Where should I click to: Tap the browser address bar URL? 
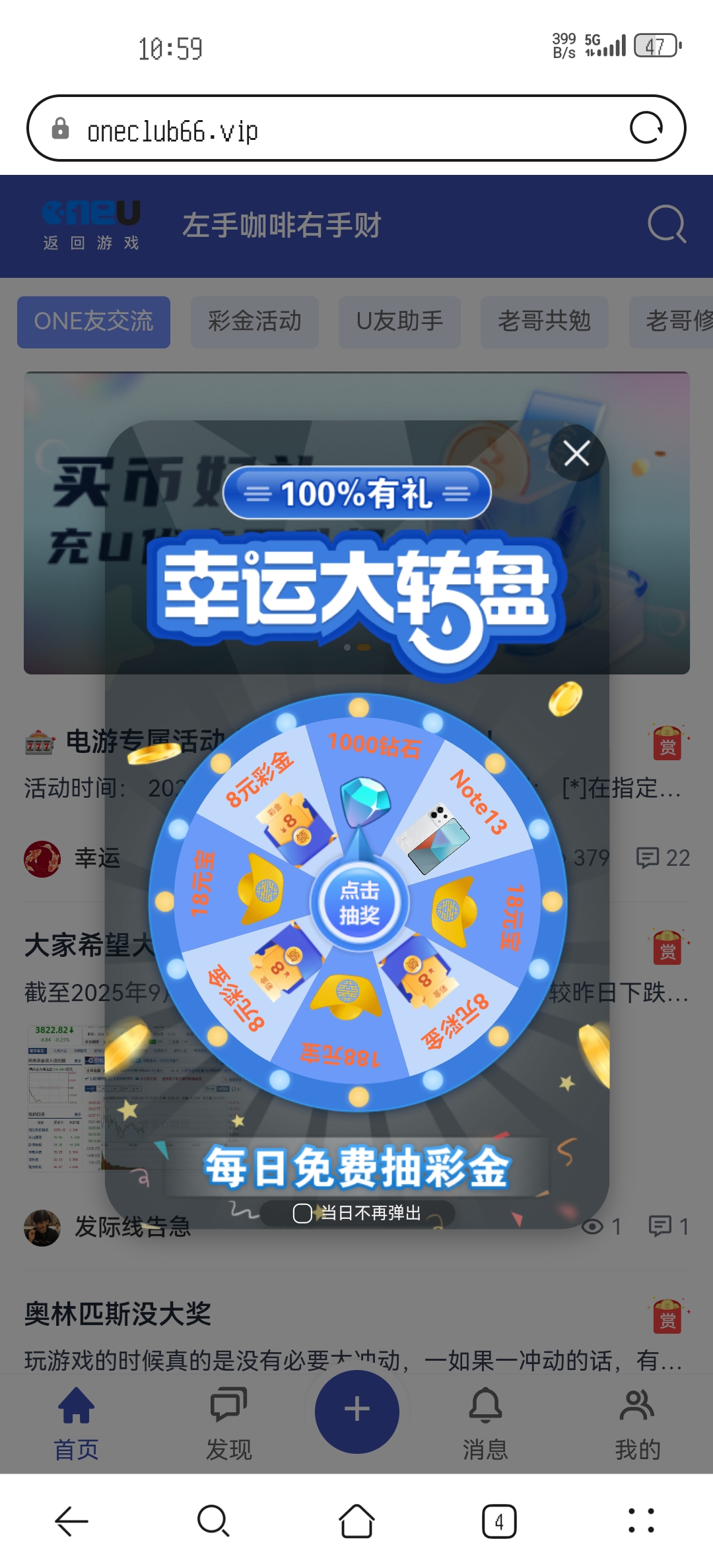point(330,129)
